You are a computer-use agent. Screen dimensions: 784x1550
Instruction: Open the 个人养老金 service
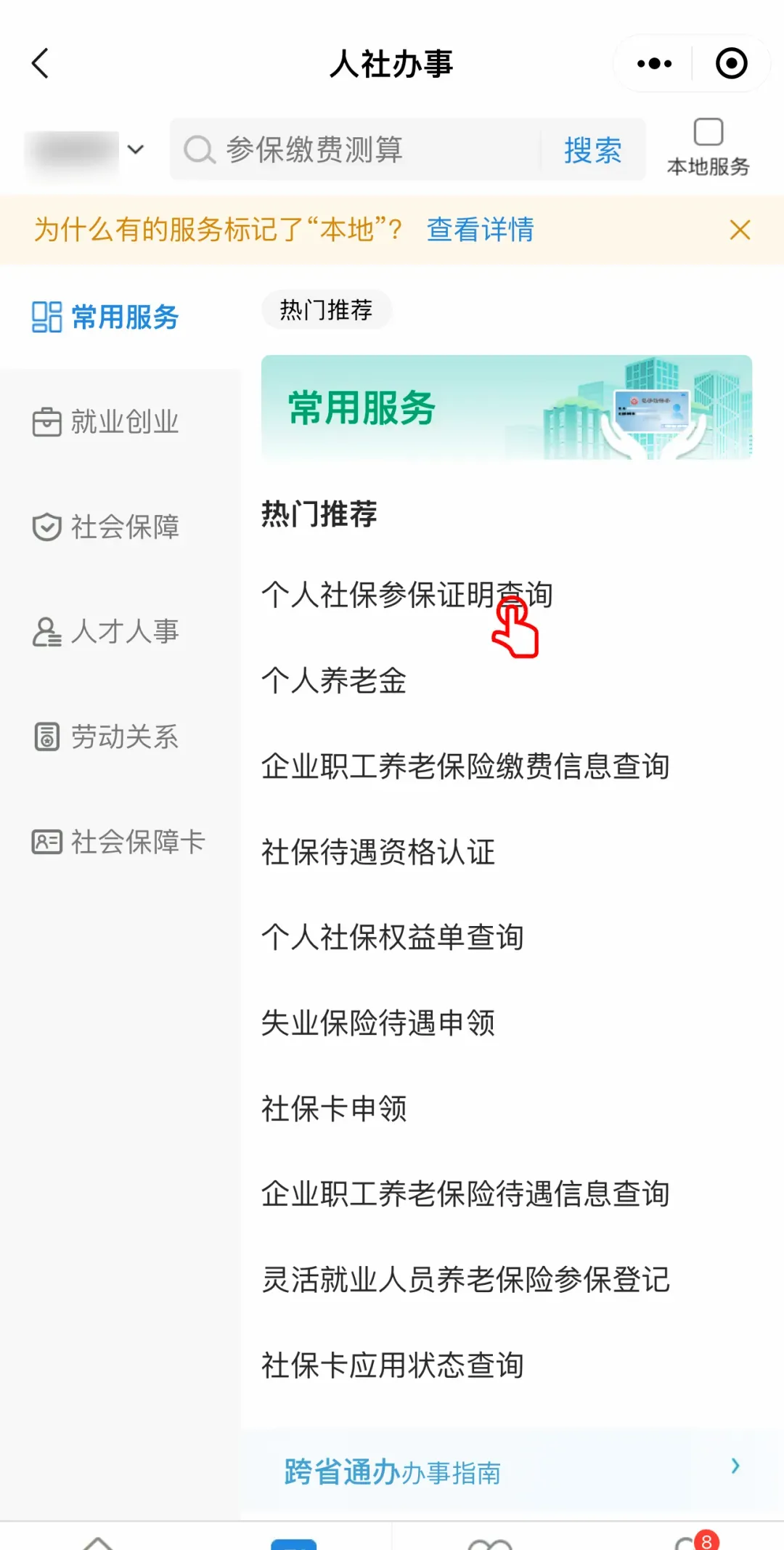(334, 681)
